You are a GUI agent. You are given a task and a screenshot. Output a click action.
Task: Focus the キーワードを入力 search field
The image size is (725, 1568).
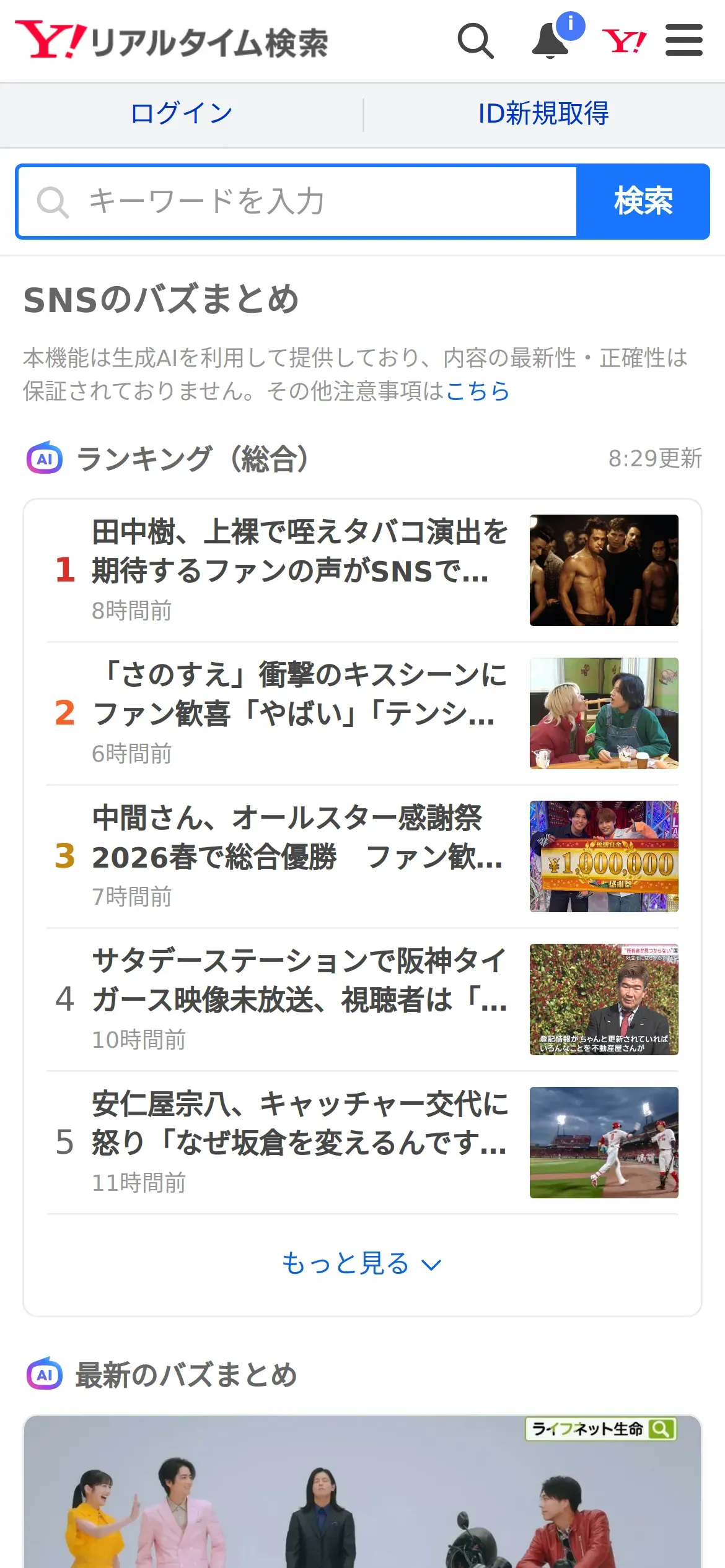point(297,202)
